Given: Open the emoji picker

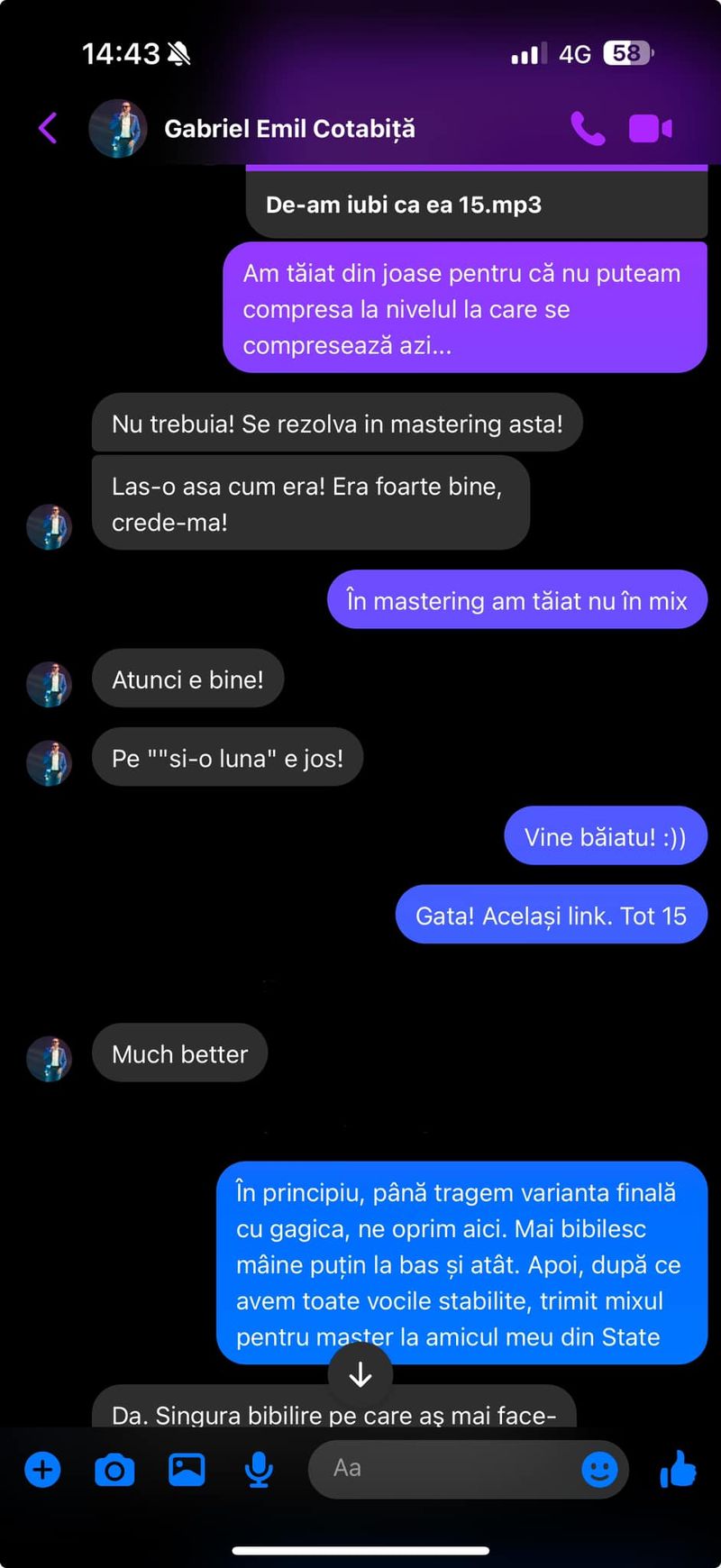Looking at the screenshot, I should (x=599, y=1470).
